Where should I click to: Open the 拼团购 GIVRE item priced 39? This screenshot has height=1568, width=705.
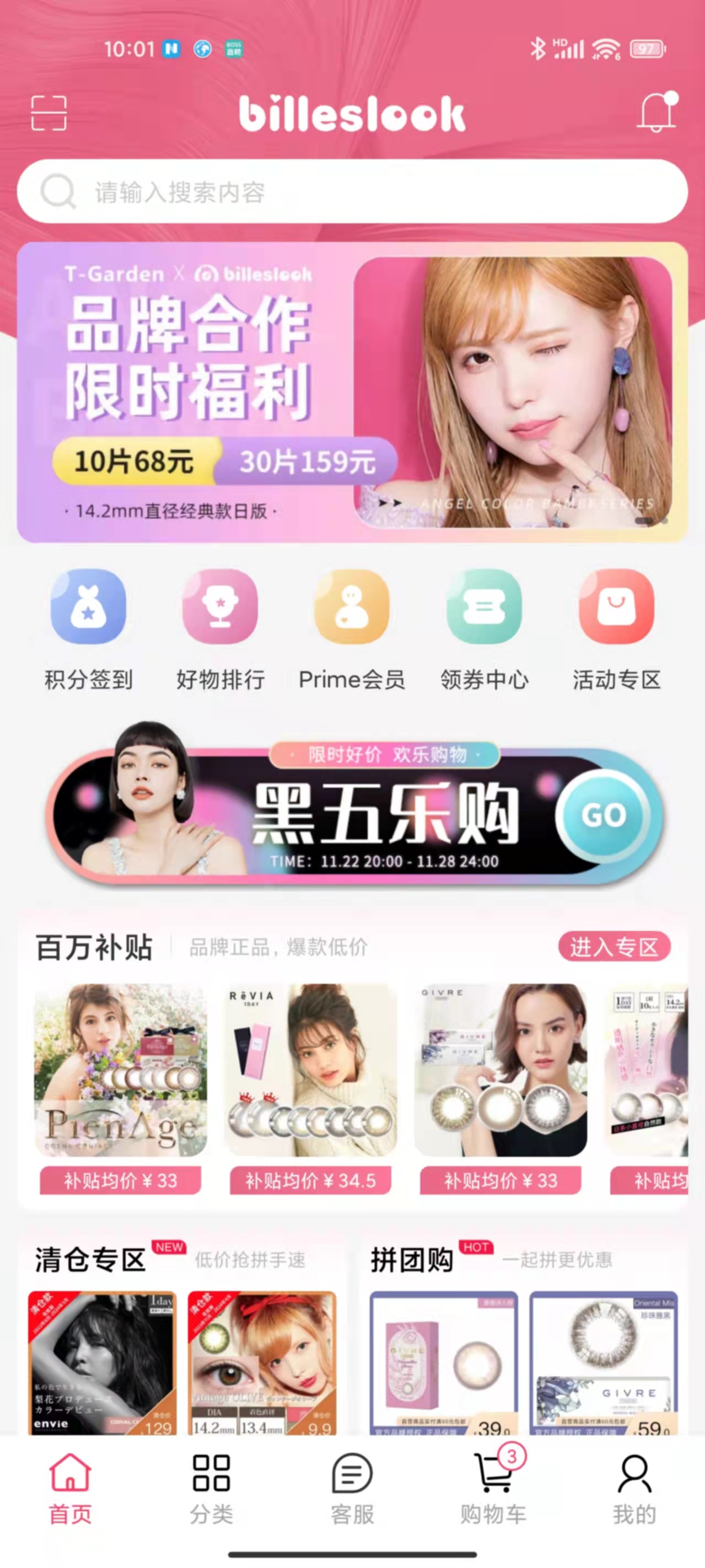tap(444, 1362)
